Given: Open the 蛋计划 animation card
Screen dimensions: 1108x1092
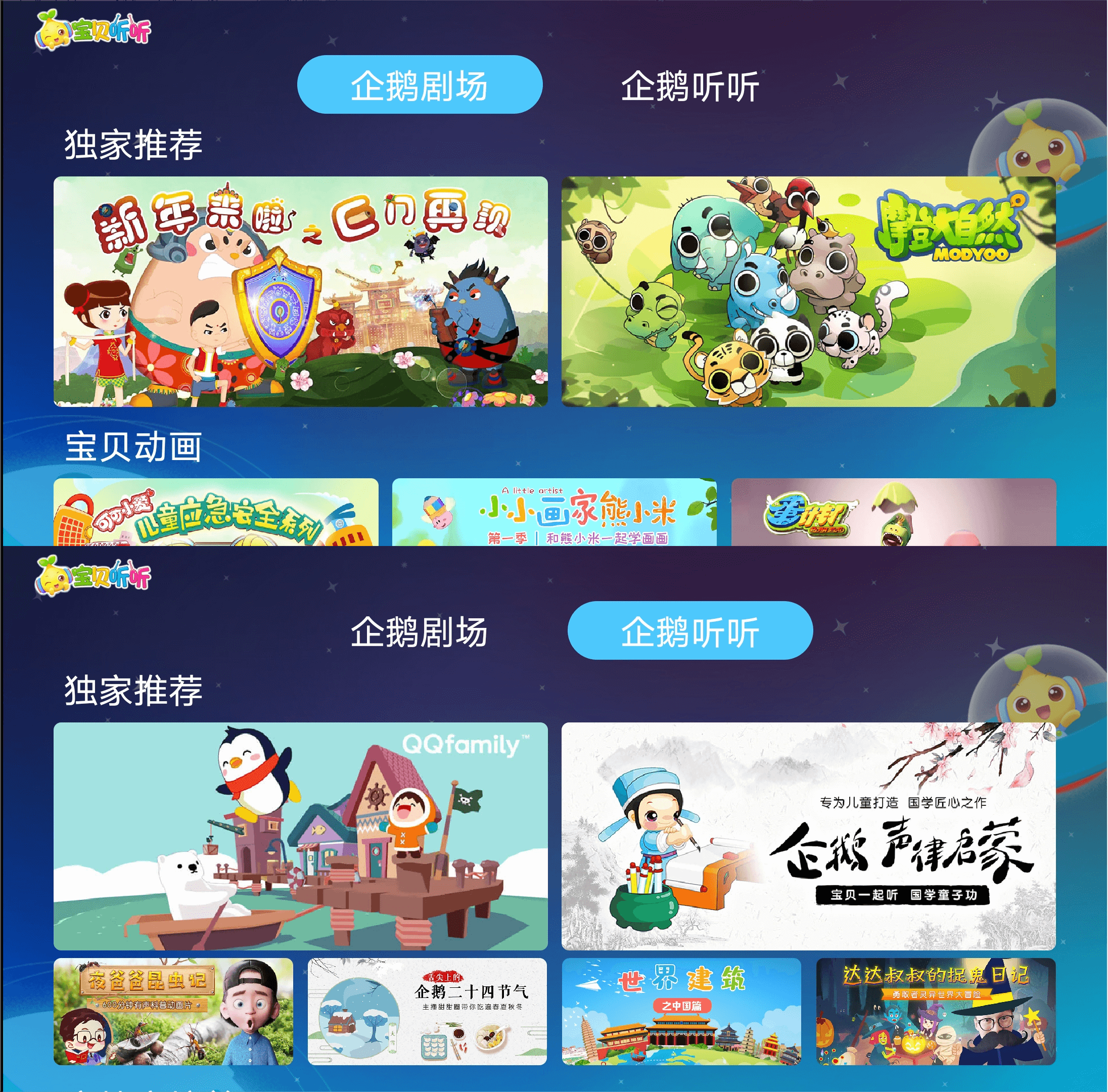Looking at the screenshot, I should [x=894, y=512].
